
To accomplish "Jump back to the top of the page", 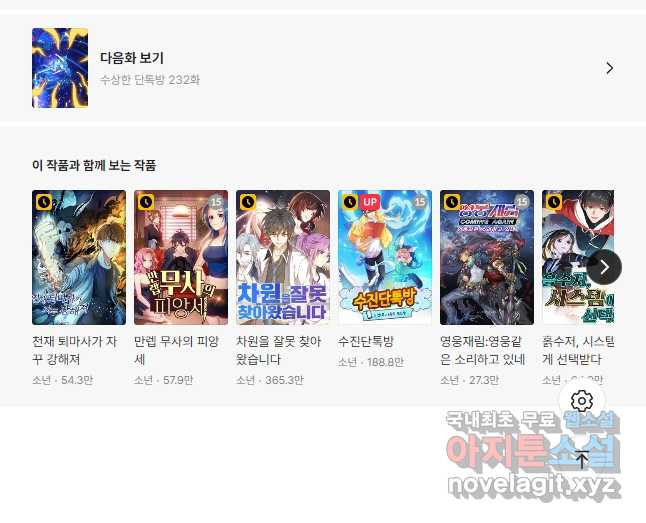I will point(582,460).
